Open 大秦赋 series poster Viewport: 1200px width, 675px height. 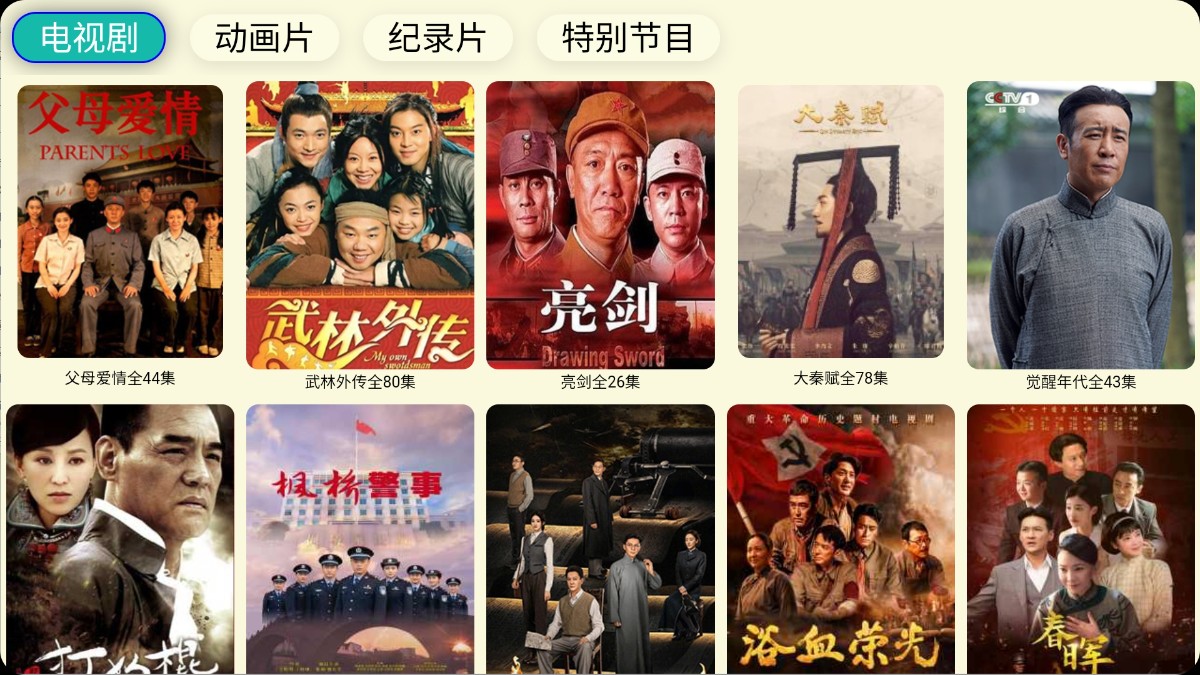tap(840, 222)
